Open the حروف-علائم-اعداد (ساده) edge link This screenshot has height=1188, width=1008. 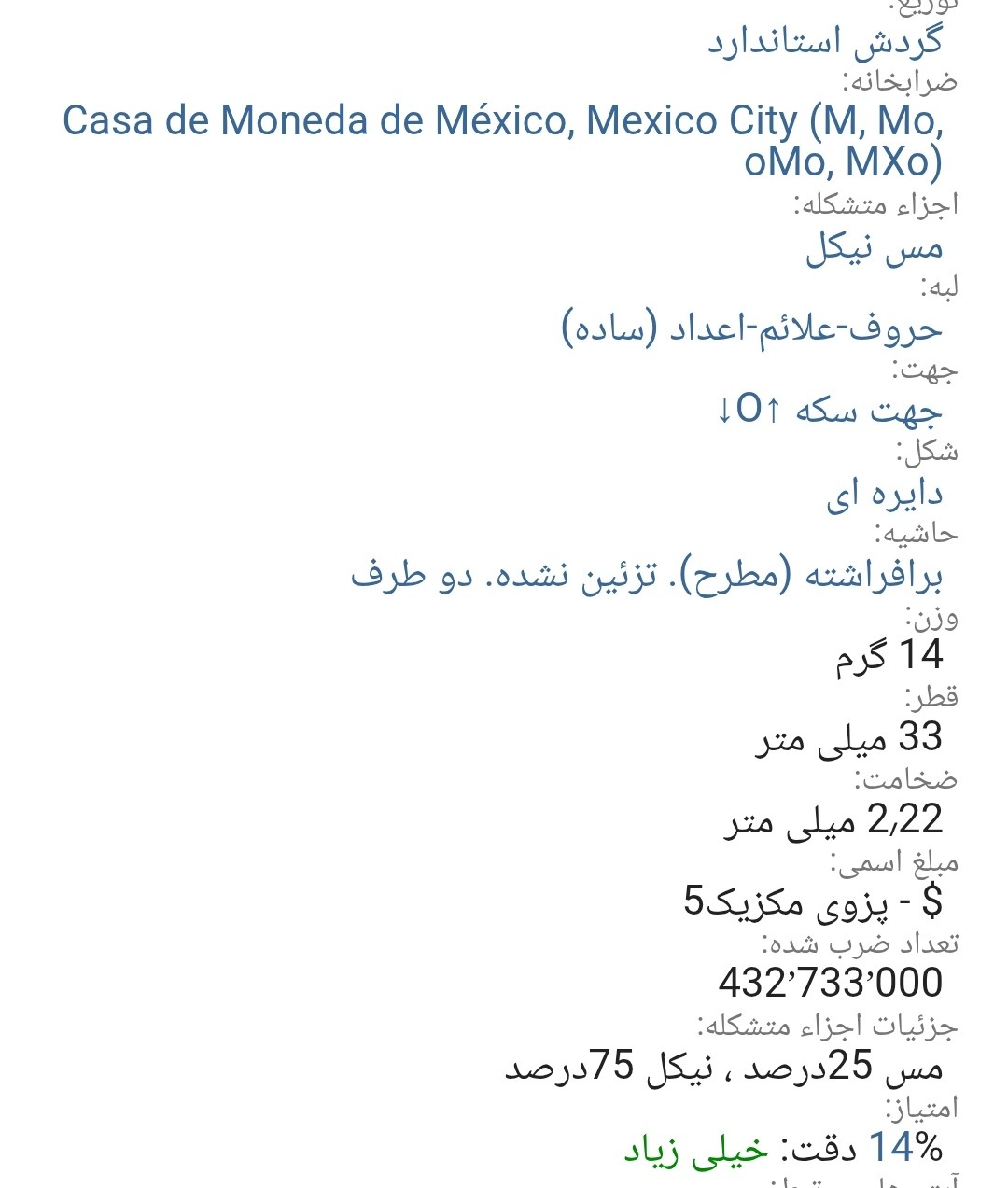pos(752,328)
